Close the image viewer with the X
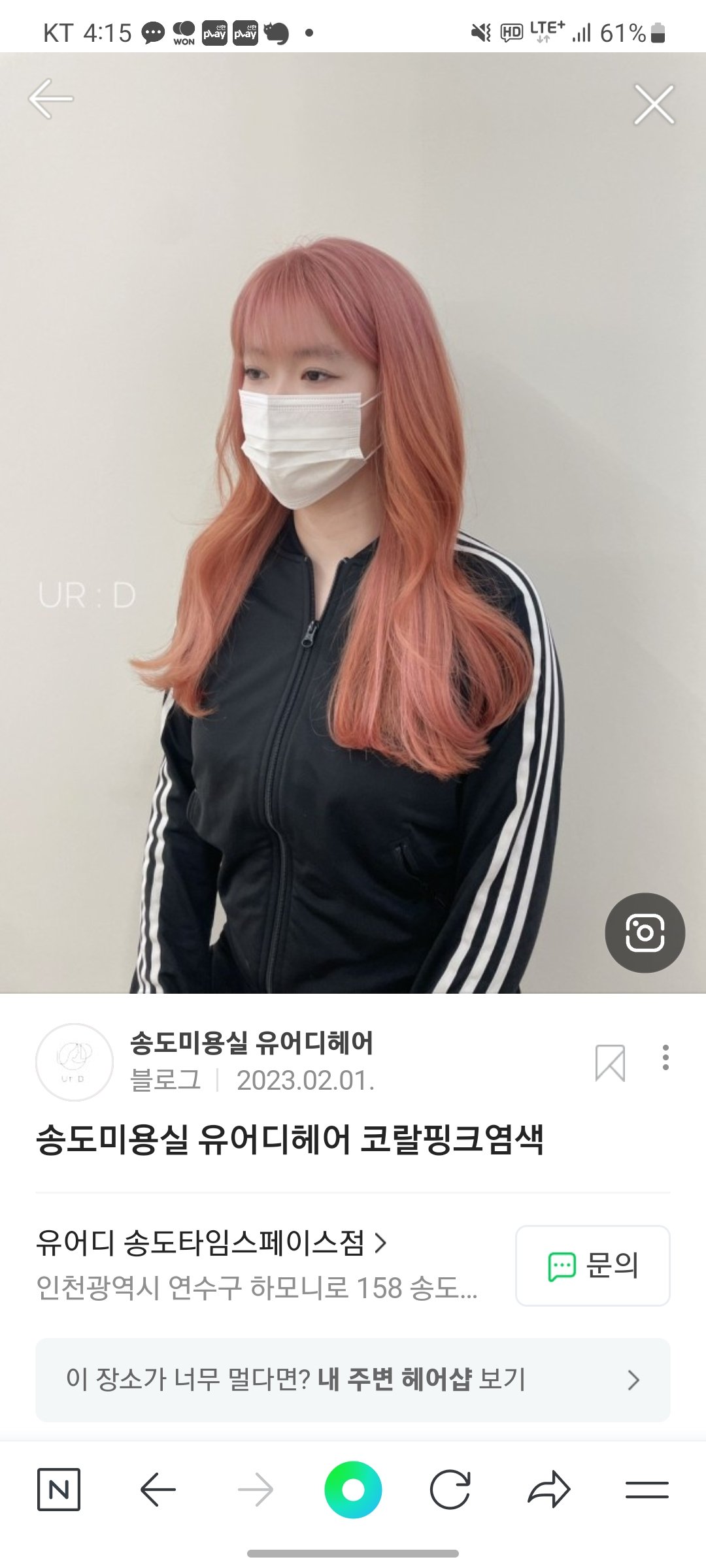706x1568 pixels. [x=654, y=105]
